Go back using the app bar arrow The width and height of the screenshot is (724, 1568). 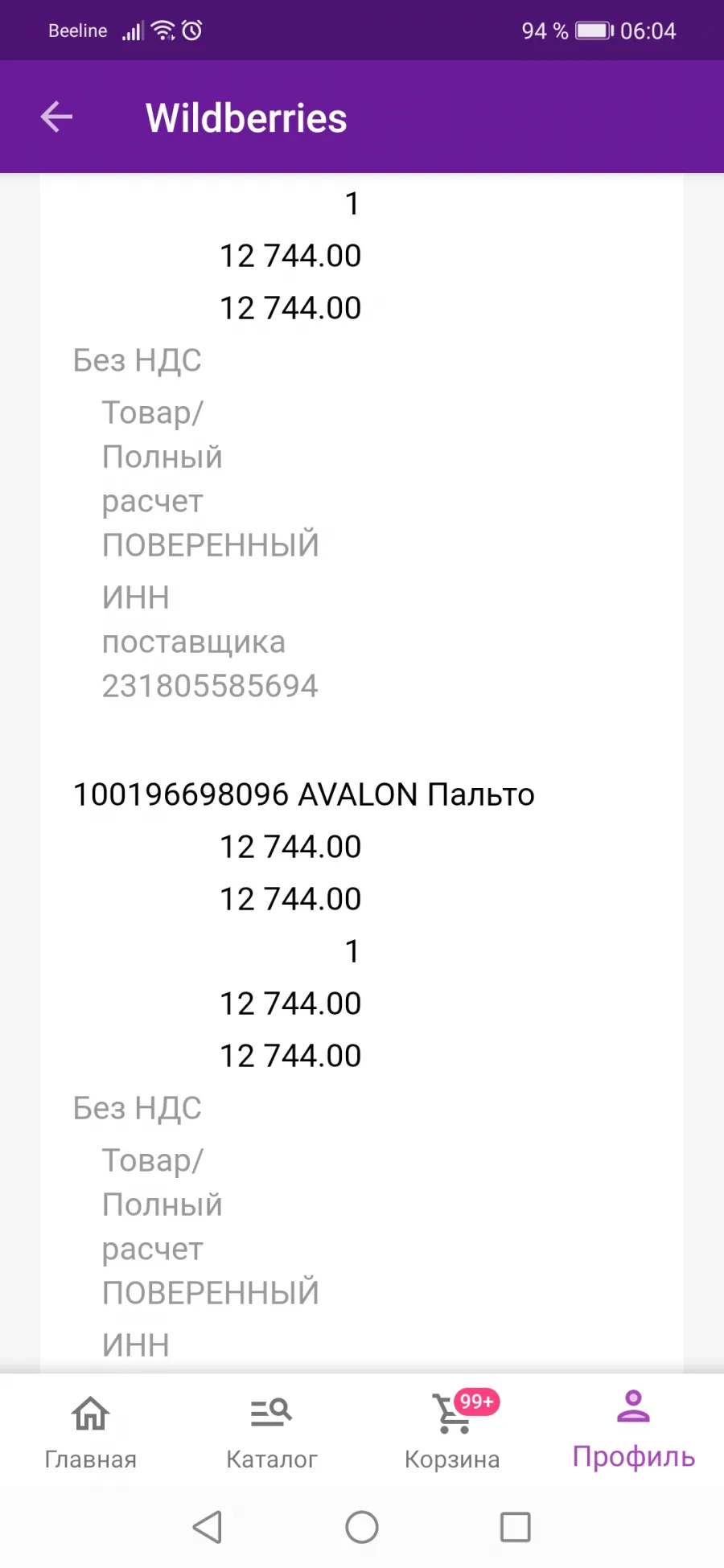tap(56, 117)
